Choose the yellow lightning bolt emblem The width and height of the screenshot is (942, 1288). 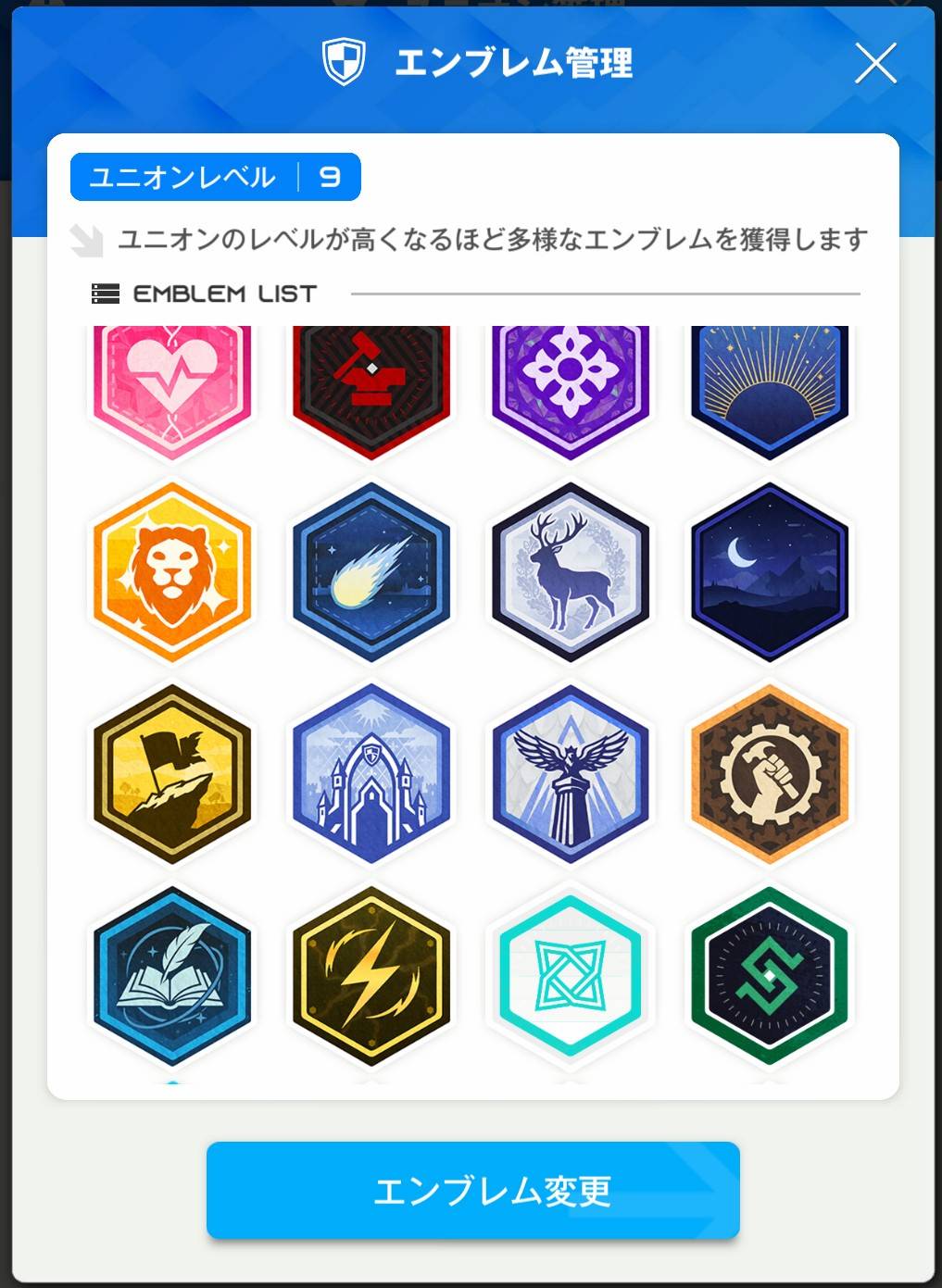[371, 976]
